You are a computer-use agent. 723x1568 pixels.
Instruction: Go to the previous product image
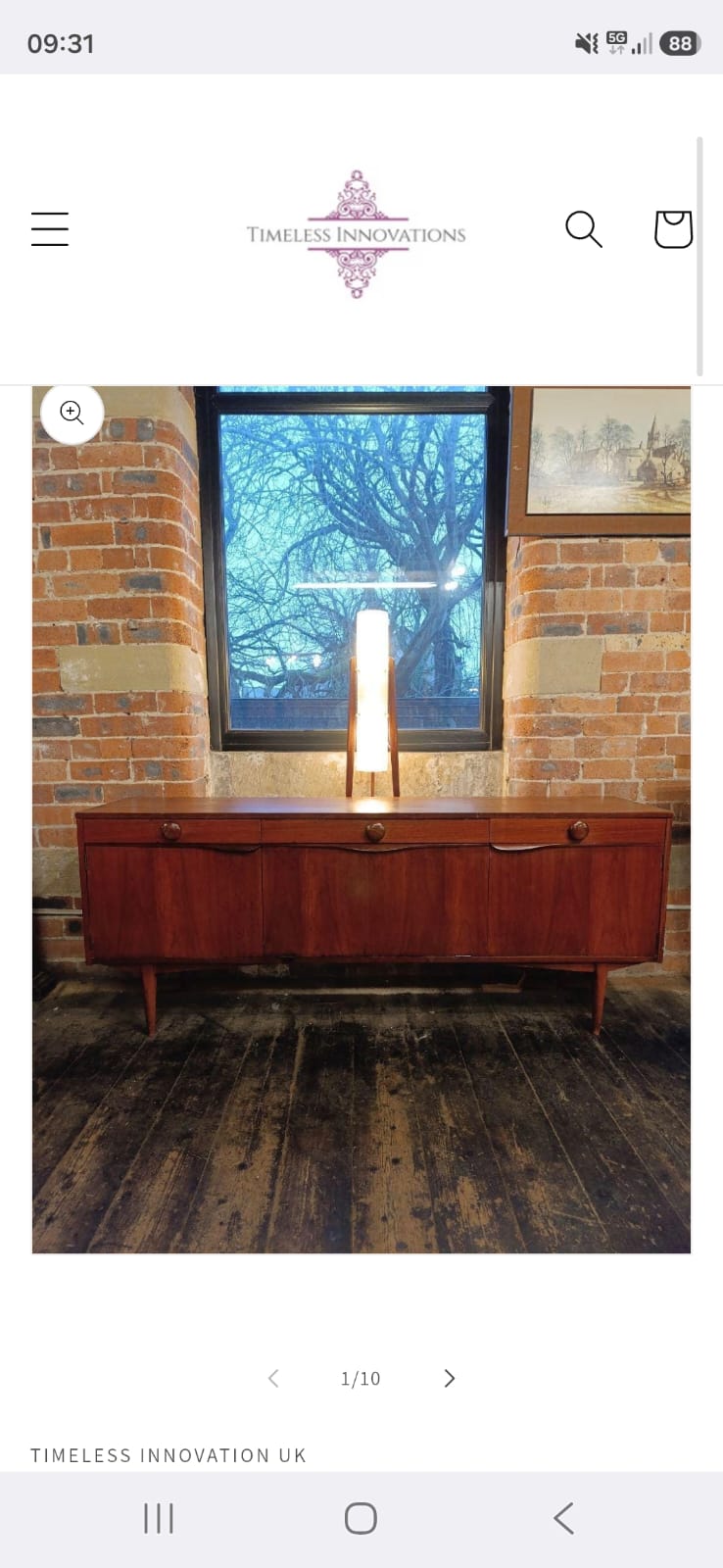point(273,1378)
